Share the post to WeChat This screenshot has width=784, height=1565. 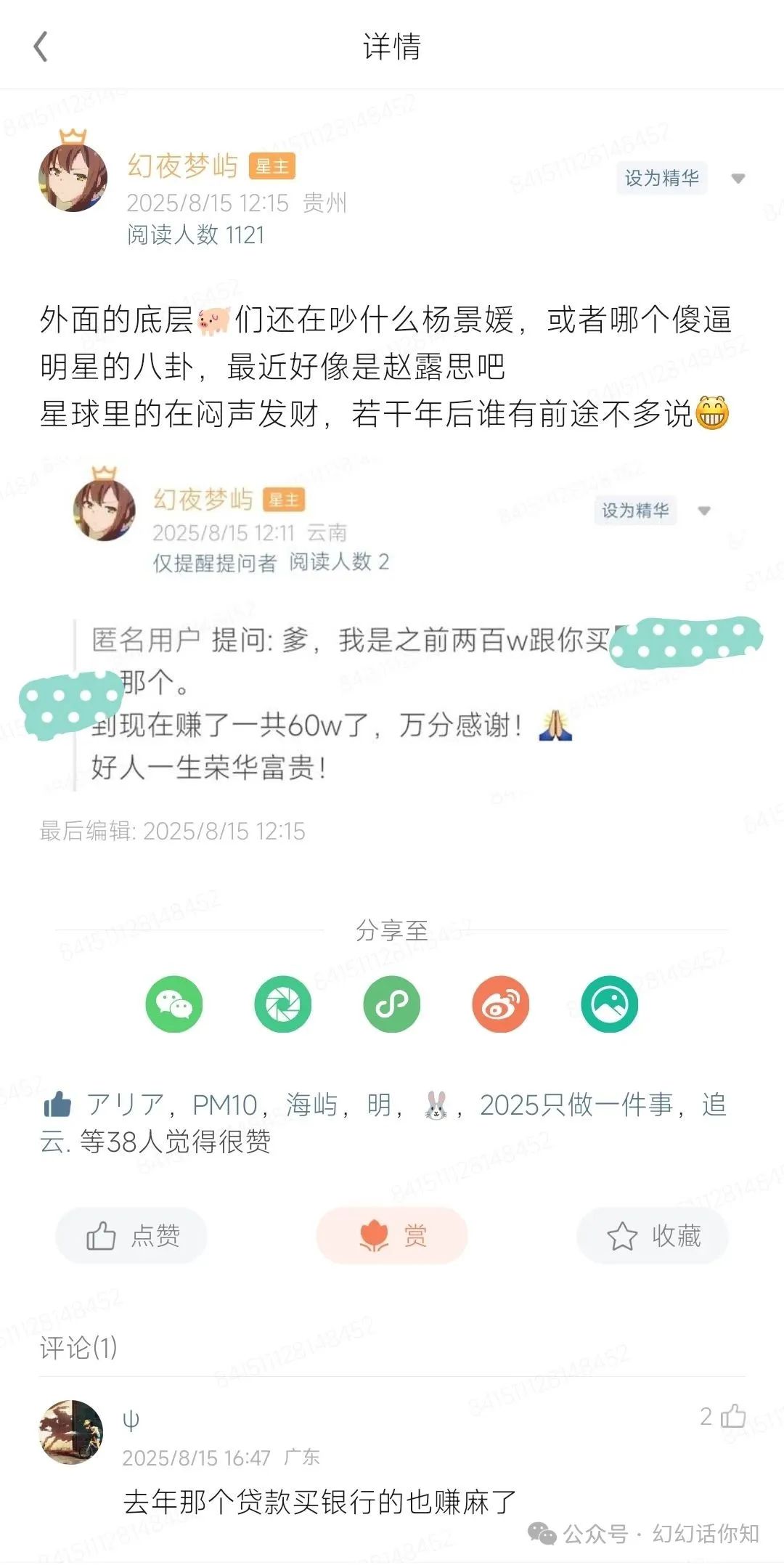click(174, 1004)
